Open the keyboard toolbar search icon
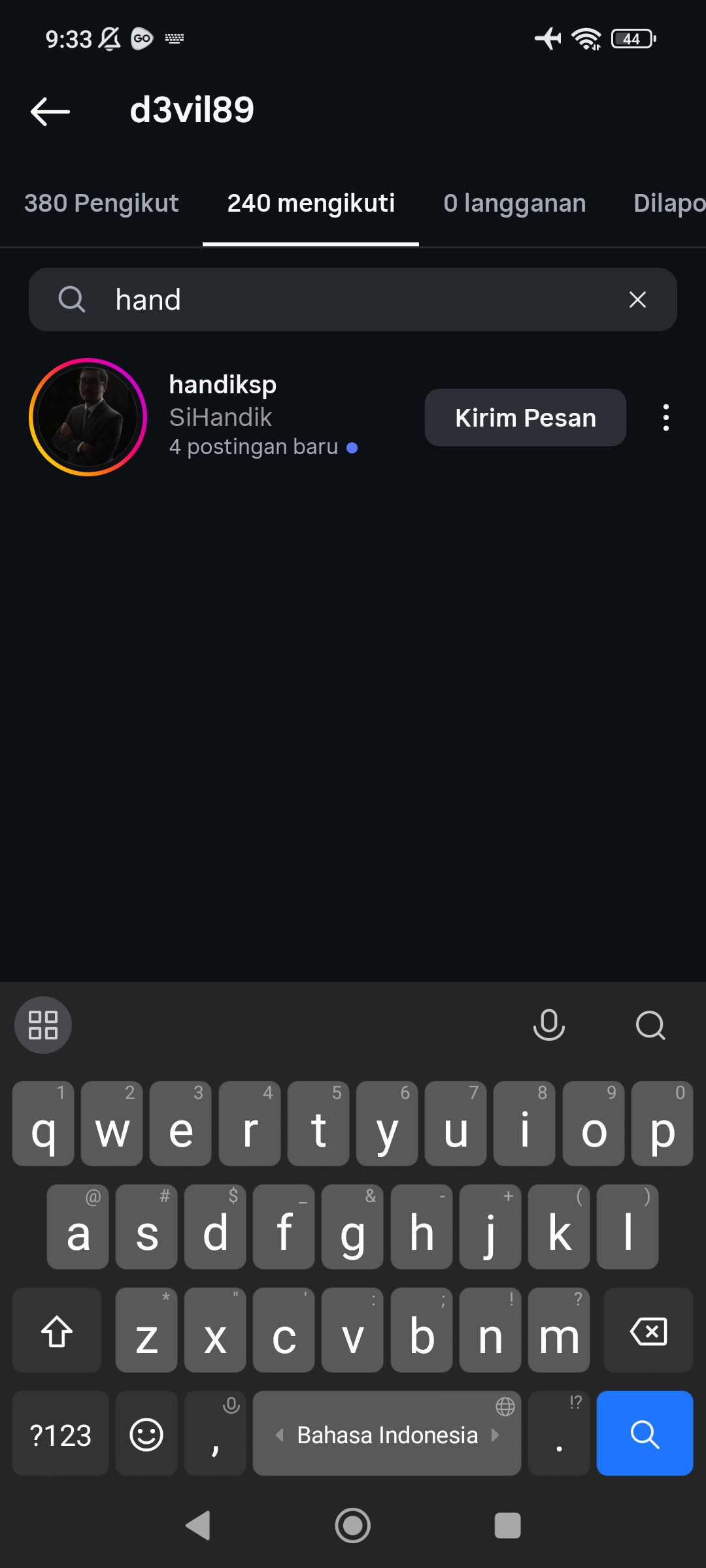 click(x=650, y=1024)
